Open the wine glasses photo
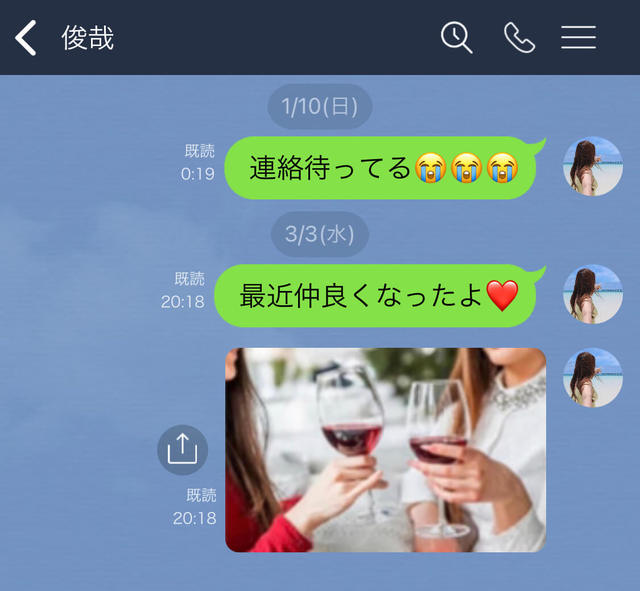640x591 pixels. (x=385, y=450)
